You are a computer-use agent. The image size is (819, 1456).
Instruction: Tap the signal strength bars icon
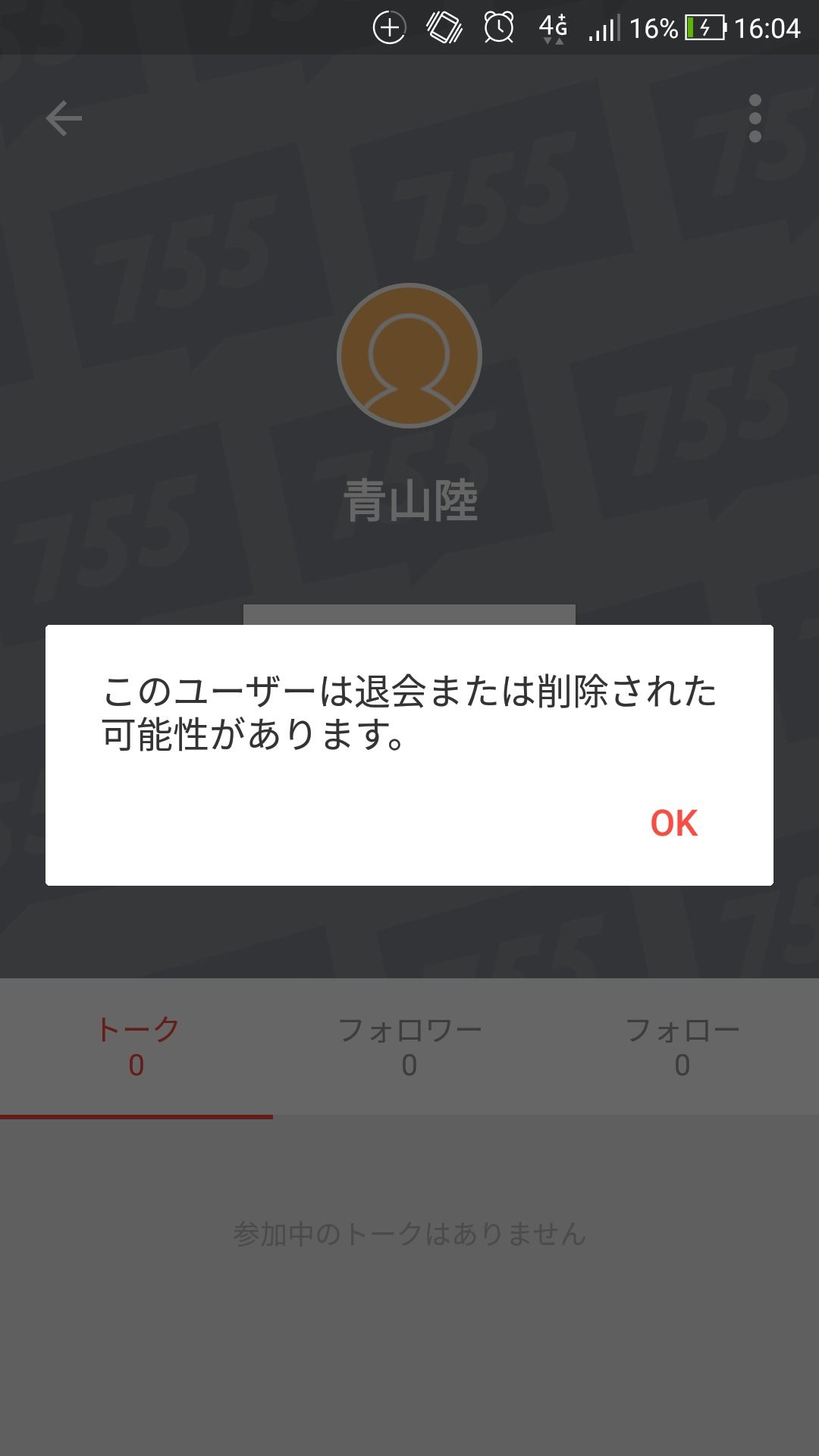pos(603,29)
